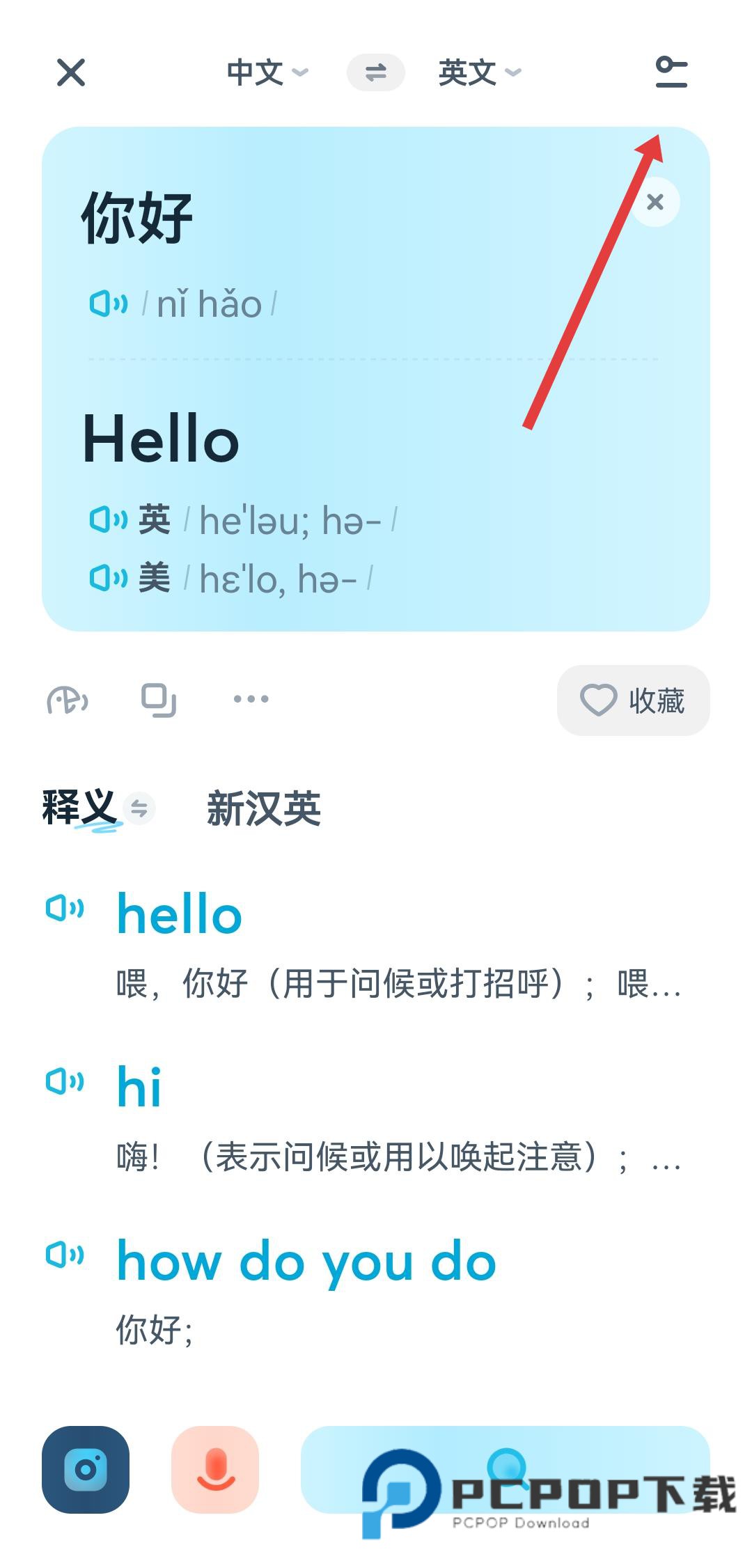Close the translation screen
The height and width of the screenshot is (1568, 752).
(71, 72)
